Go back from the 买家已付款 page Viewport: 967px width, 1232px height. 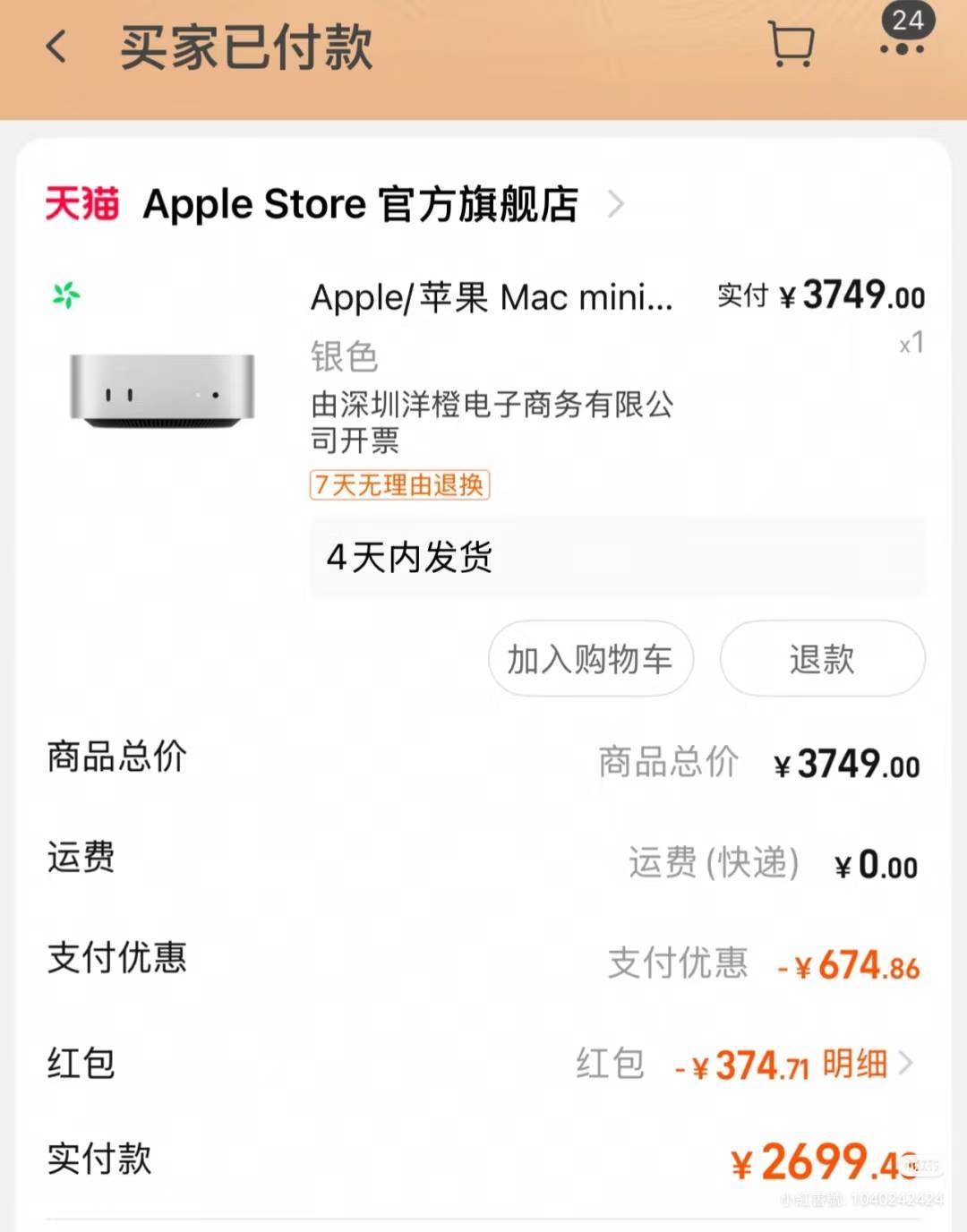57,47
